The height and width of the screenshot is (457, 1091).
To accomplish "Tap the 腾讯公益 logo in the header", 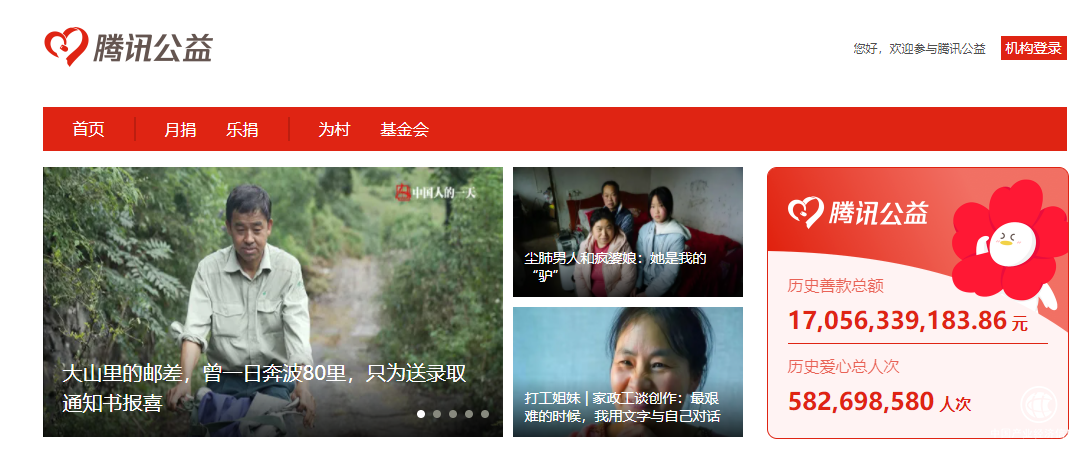I will coord(128,47).
